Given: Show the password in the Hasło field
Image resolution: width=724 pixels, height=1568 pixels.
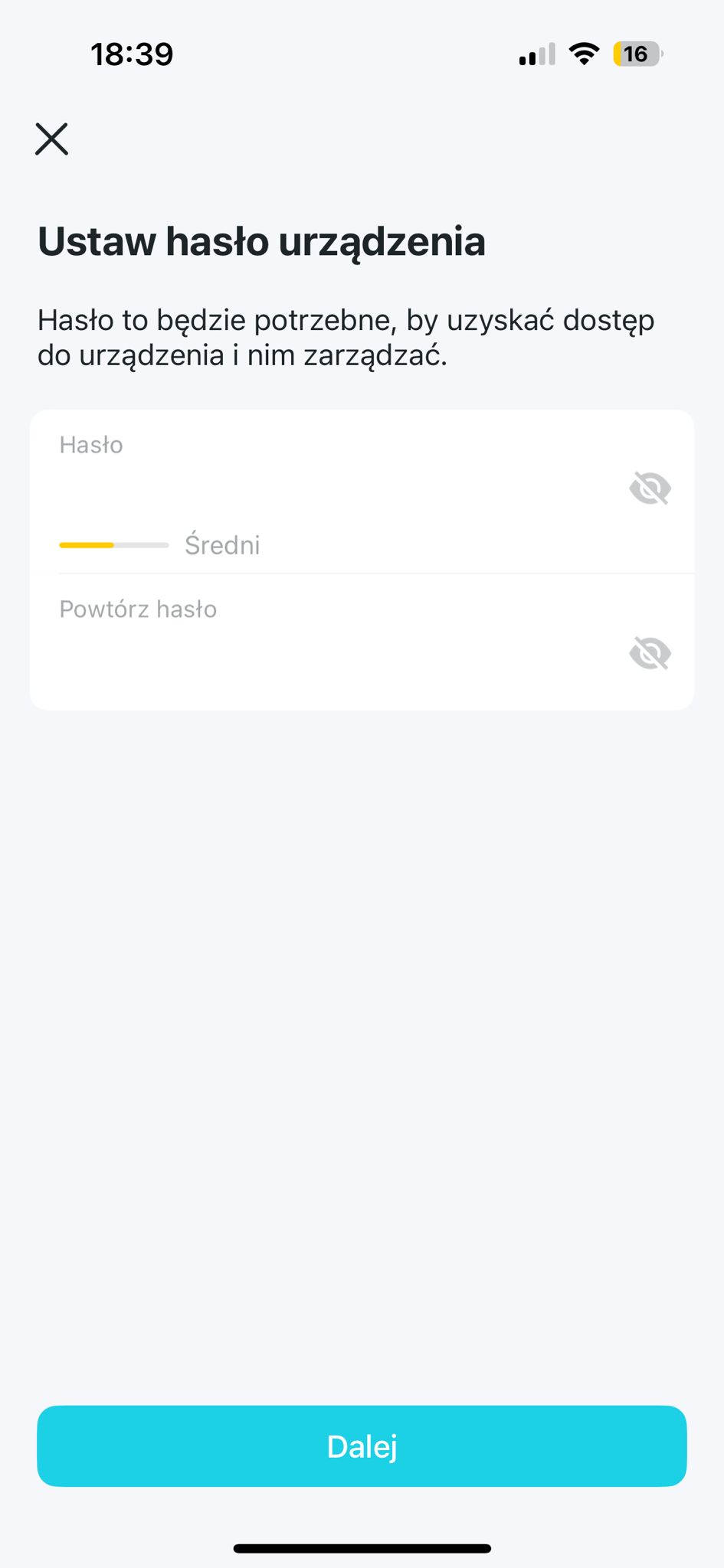Looking at the screenshot, I should pos(650,488).
